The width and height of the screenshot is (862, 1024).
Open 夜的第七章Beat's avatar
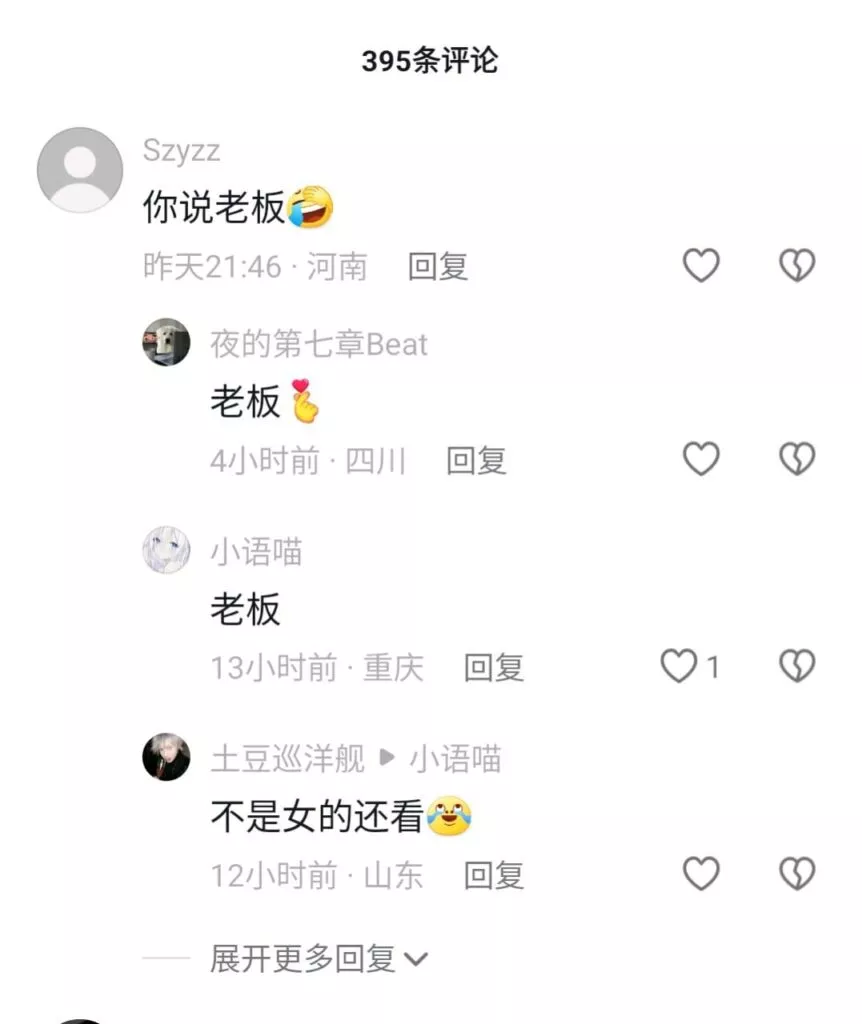[x=166, y=343]
